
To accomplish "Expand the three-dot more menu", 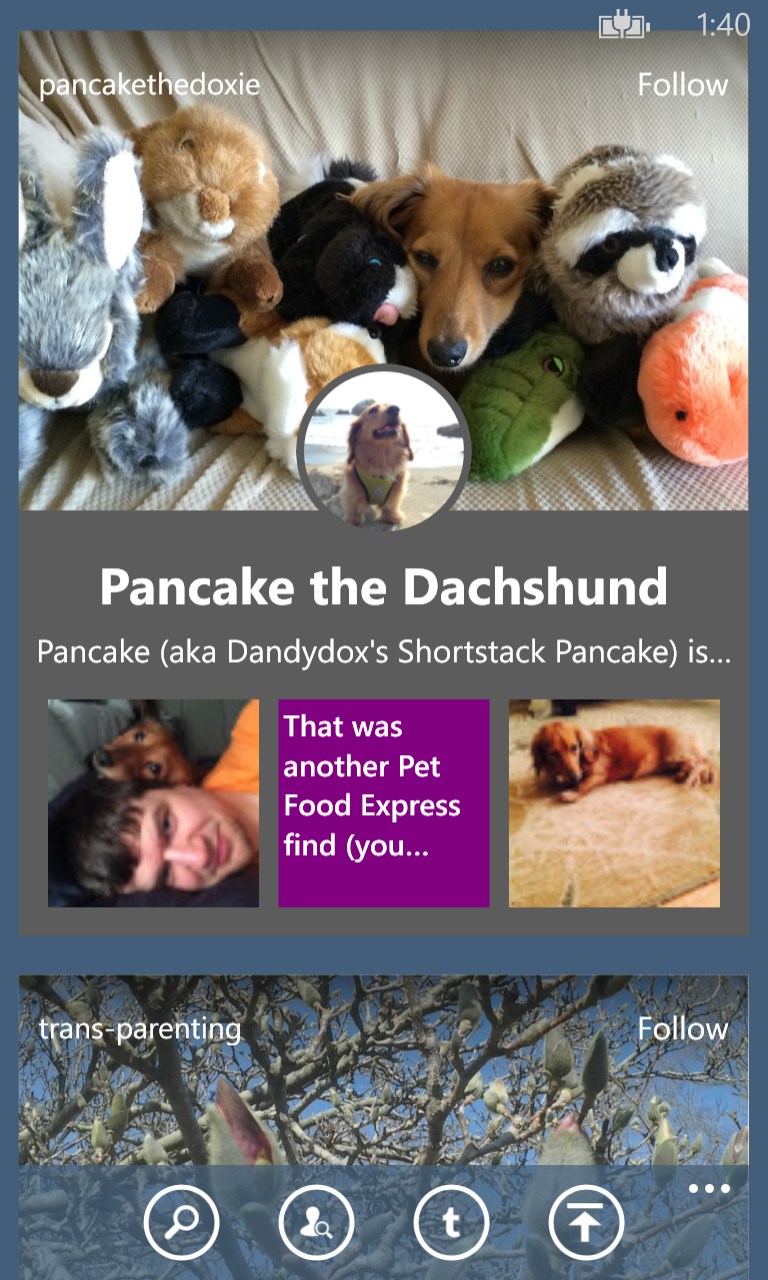I will (x=710, y=1189).
